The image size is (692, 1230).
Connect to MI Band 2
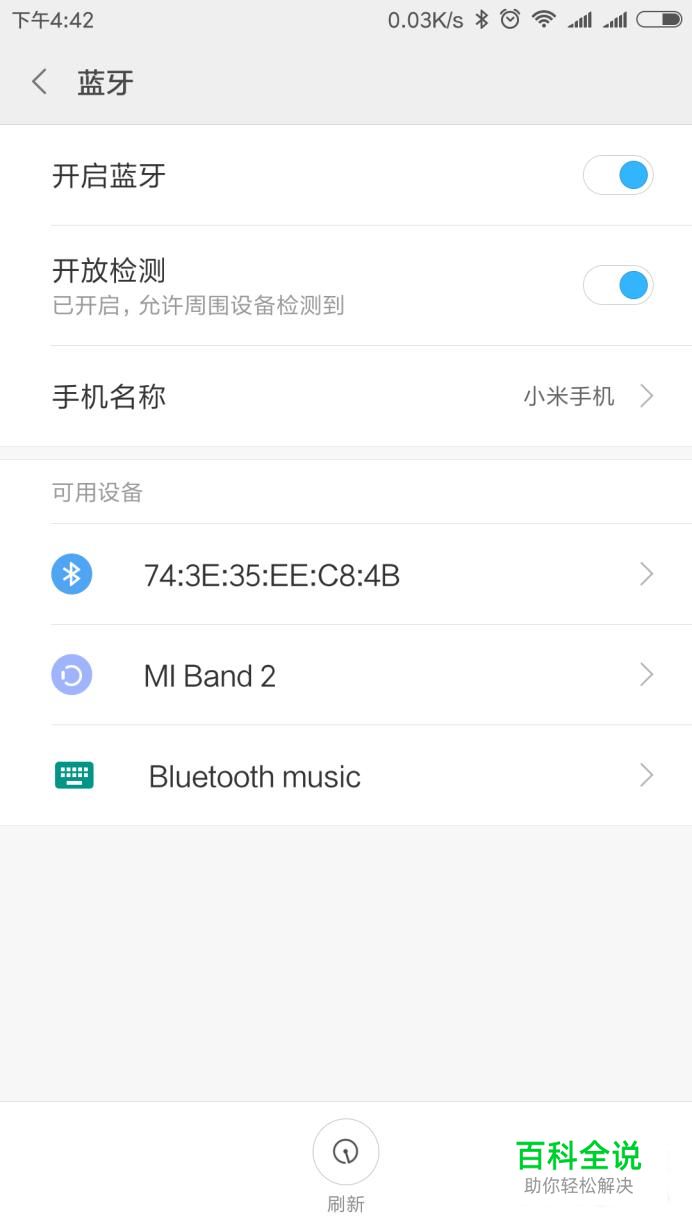[346, 675]
